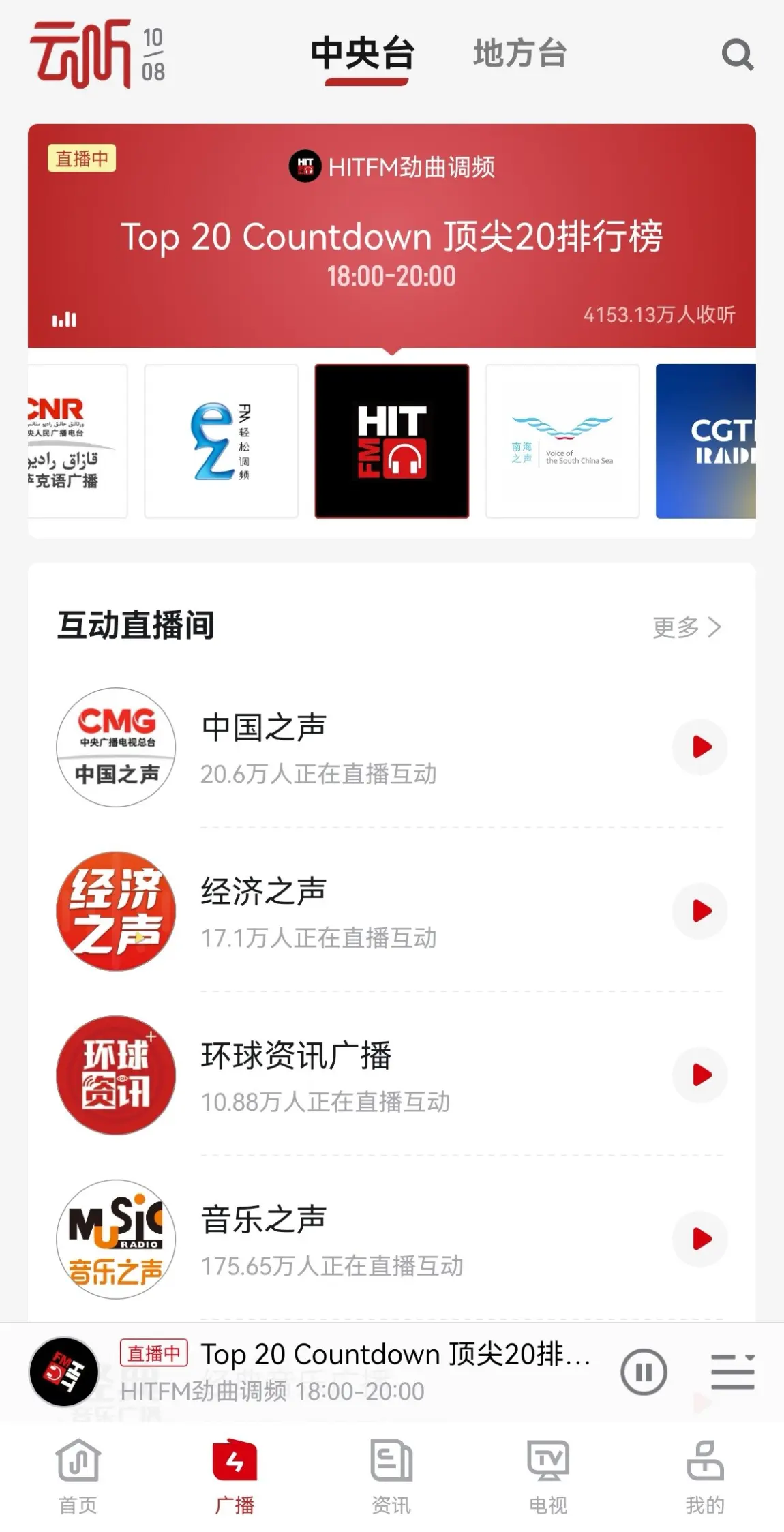Screen dimensions: 784x1532
Task: Open the 电视 tab
Action: [x=548, y=1476]
